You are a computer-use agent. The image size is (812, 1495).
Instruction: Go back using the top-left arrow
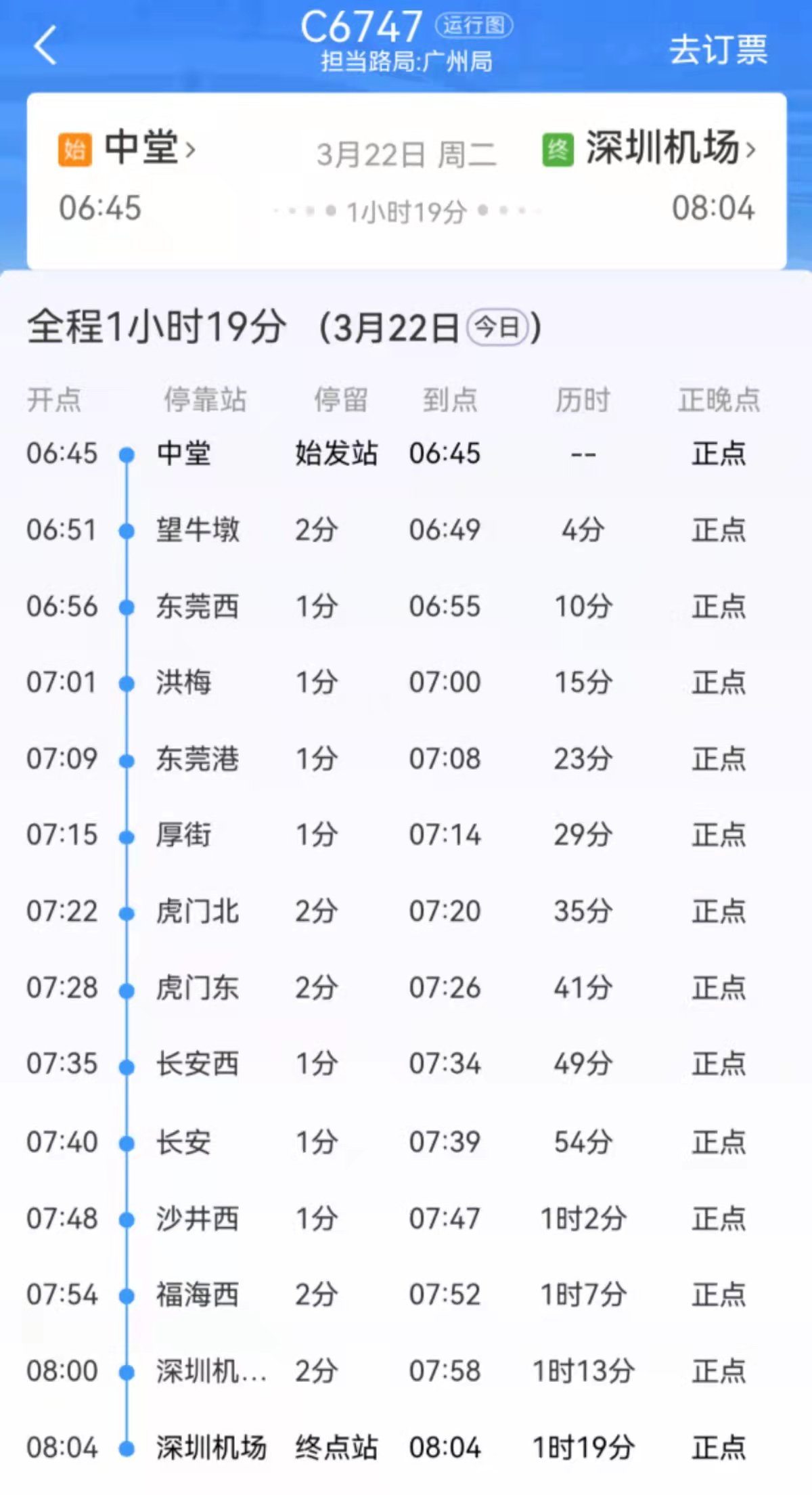point(45,46)
